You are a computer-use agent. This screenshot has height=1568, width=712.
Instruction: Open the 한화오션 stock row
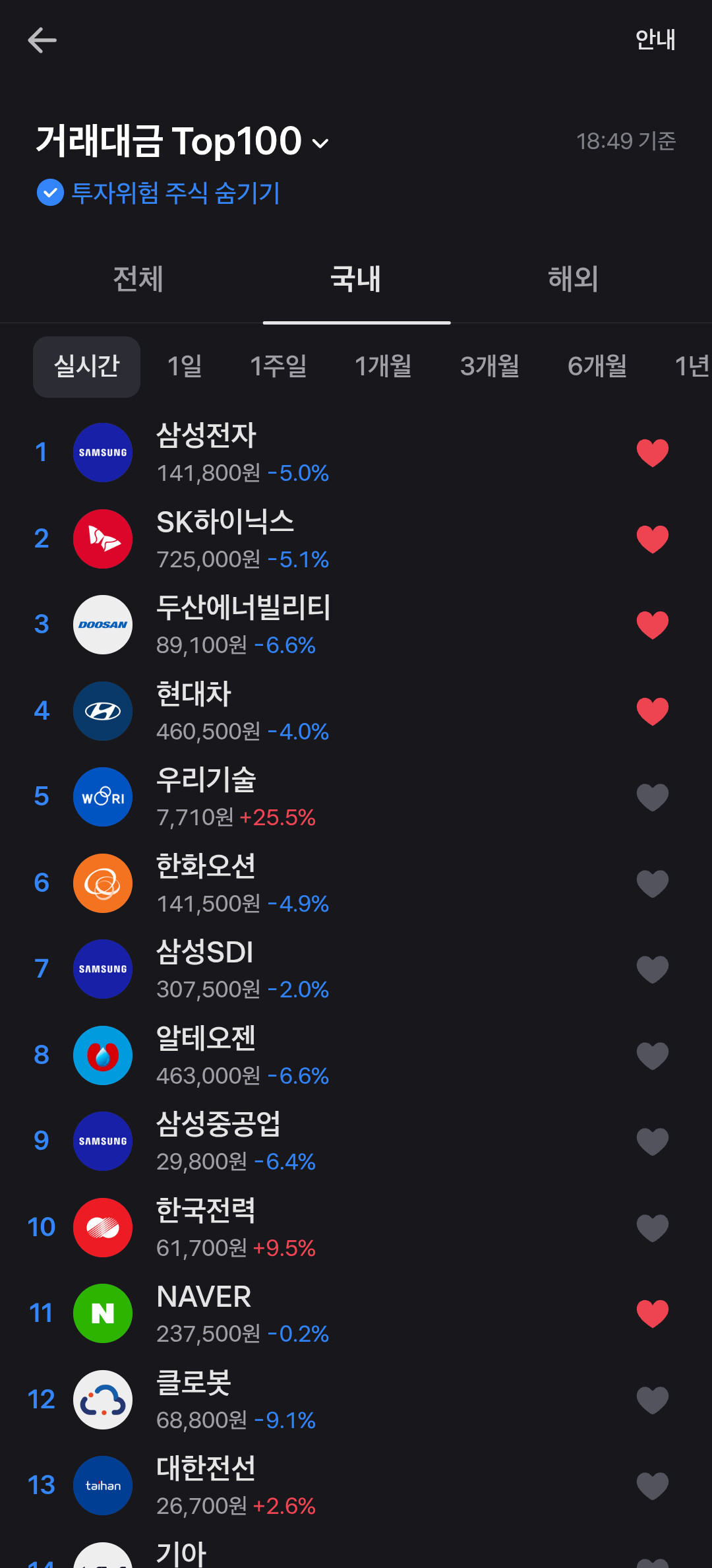click(330, 883)
